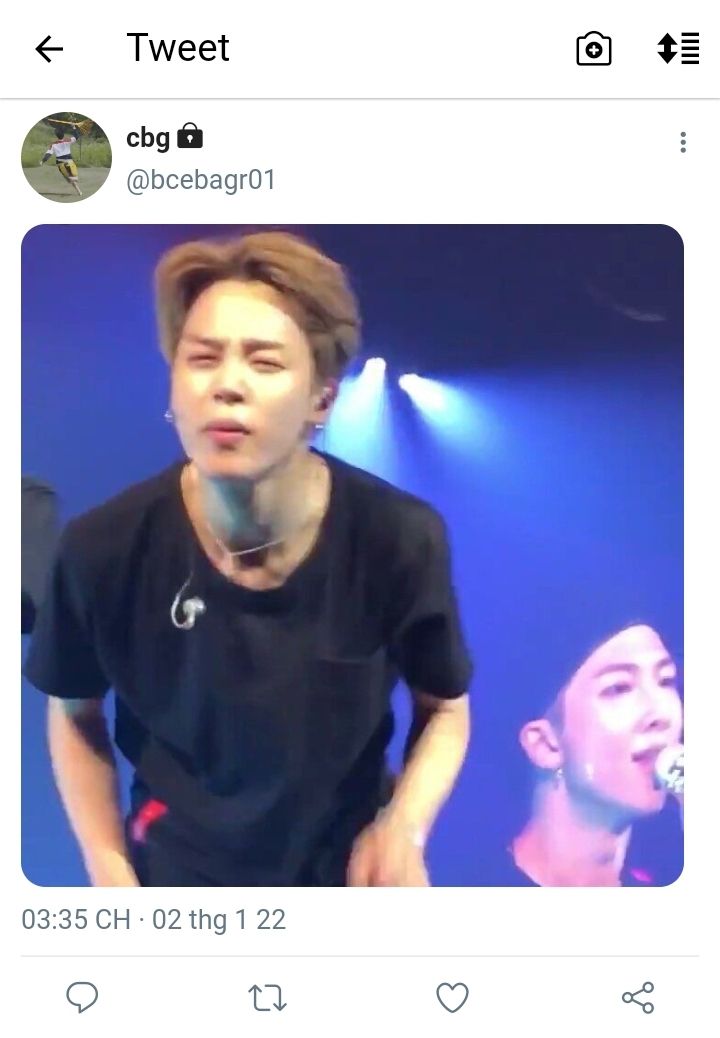Tap the camera icon in the app bar
The height and width of the screenshot is (1038, 720).
[x=594, y=49]
